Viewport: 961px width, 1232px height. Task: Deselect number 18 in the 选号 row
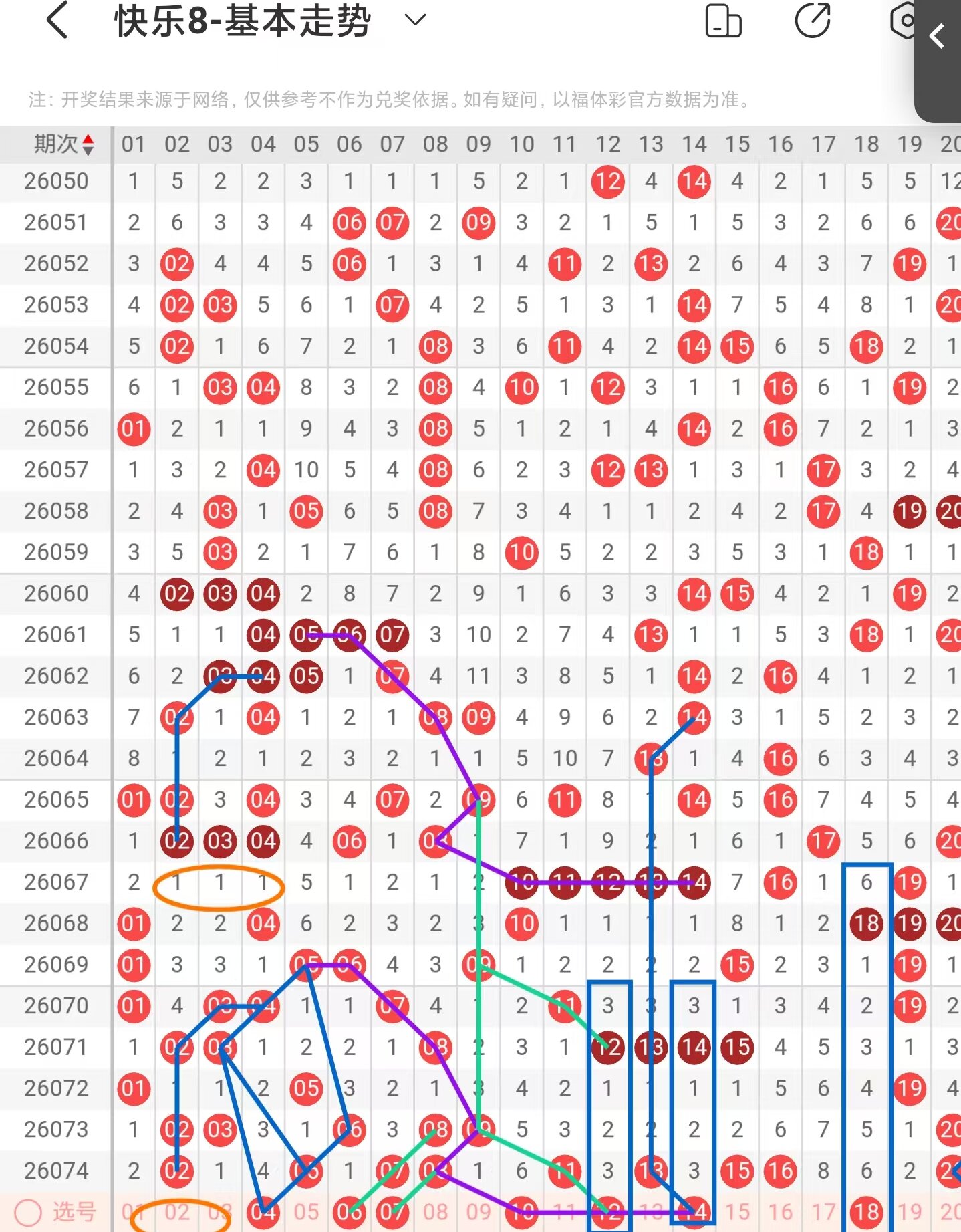(866, 1212)
